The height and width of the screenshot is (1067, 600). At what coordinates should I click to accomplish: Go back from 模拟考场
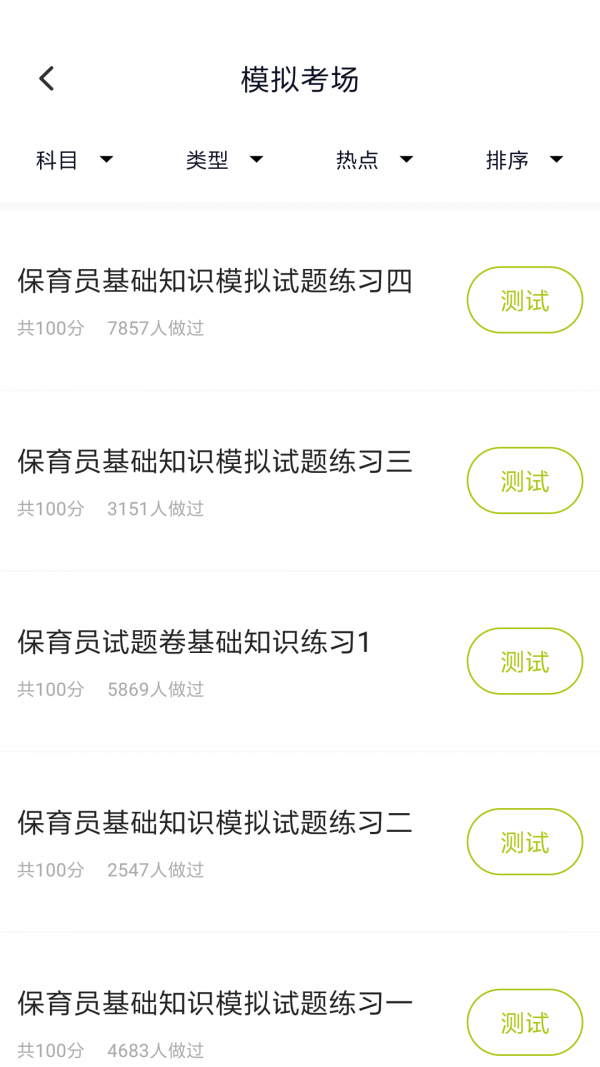point(47,79)
